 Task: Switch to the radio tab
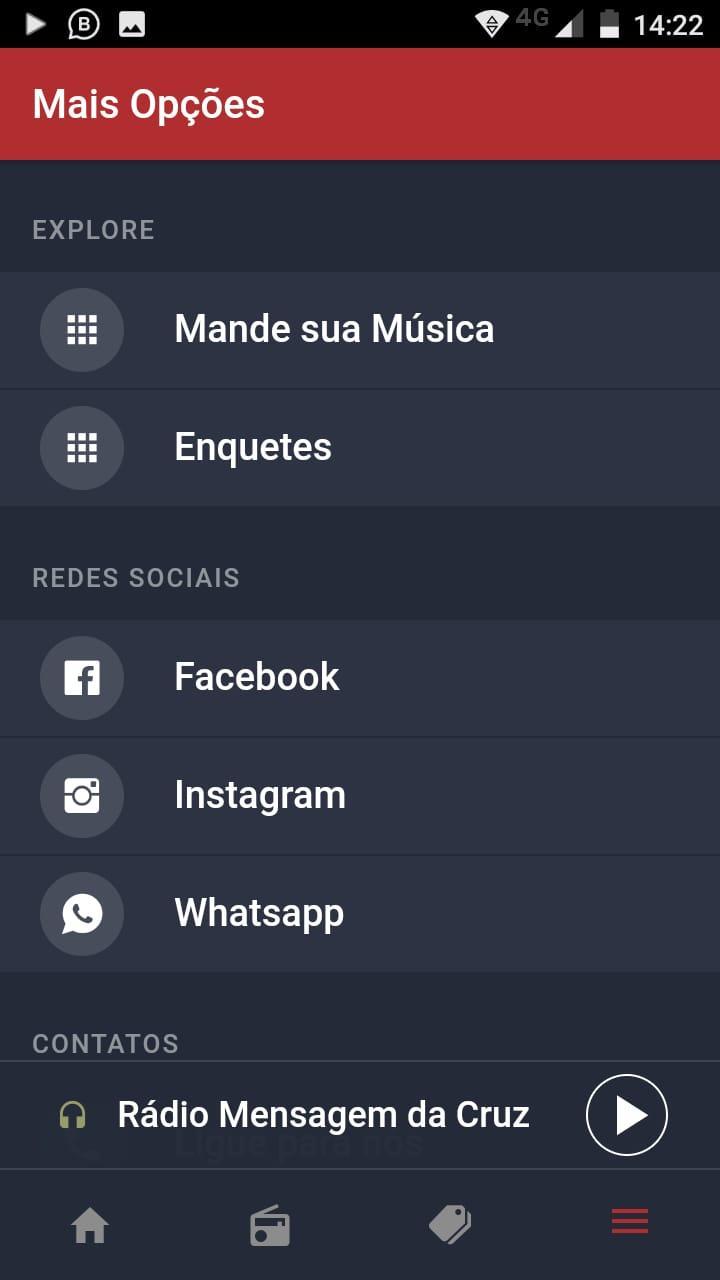coord(270,1224)
